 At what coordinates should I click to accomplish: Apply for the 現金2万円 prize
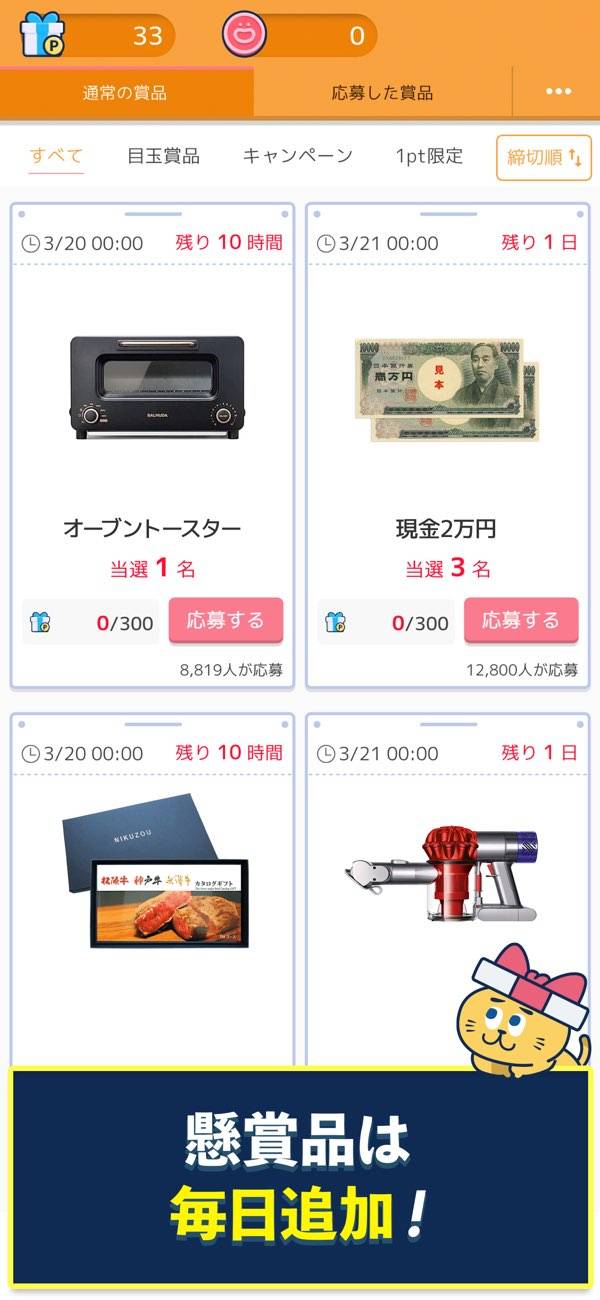point(521,621)
